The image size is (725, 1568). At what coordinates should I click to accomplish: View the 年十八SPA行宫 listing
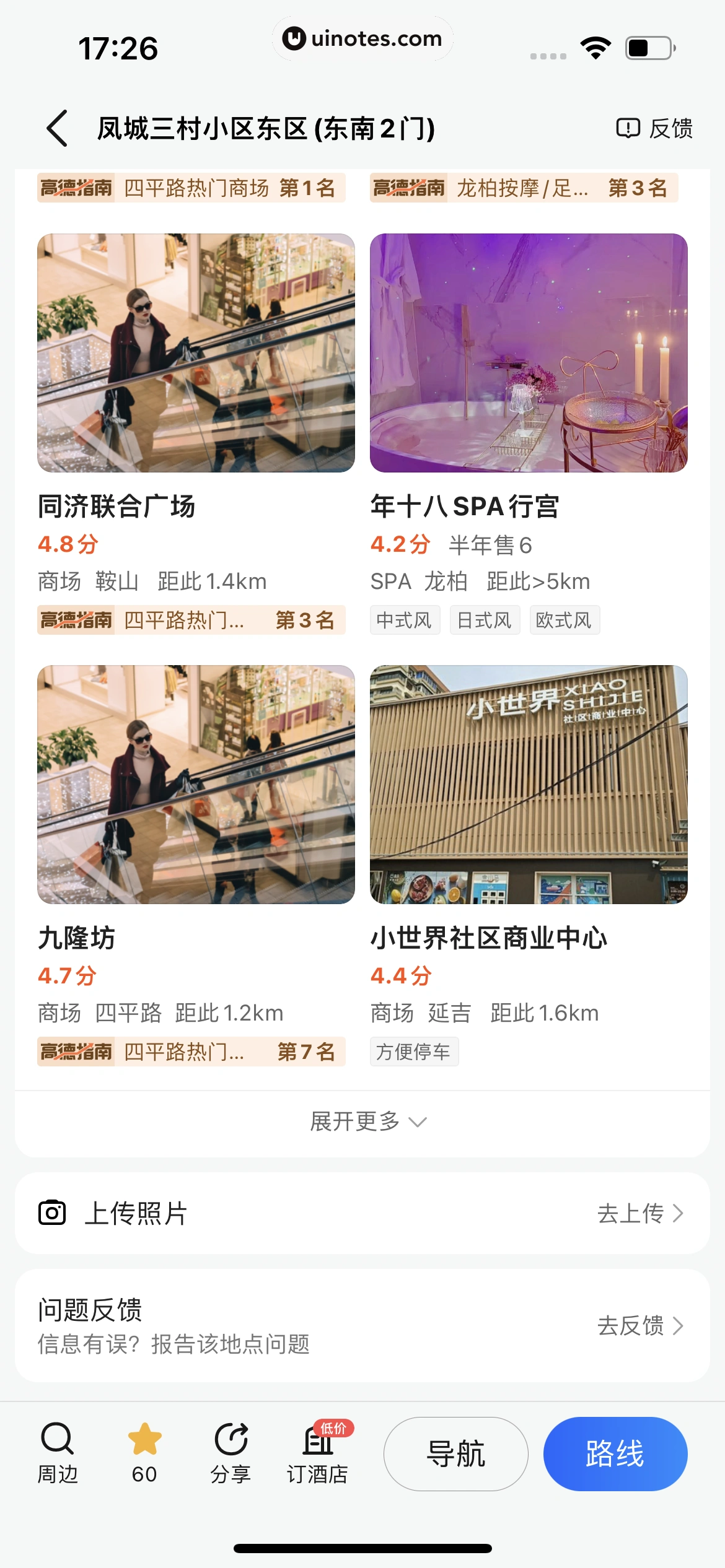(x=528, y=353)
